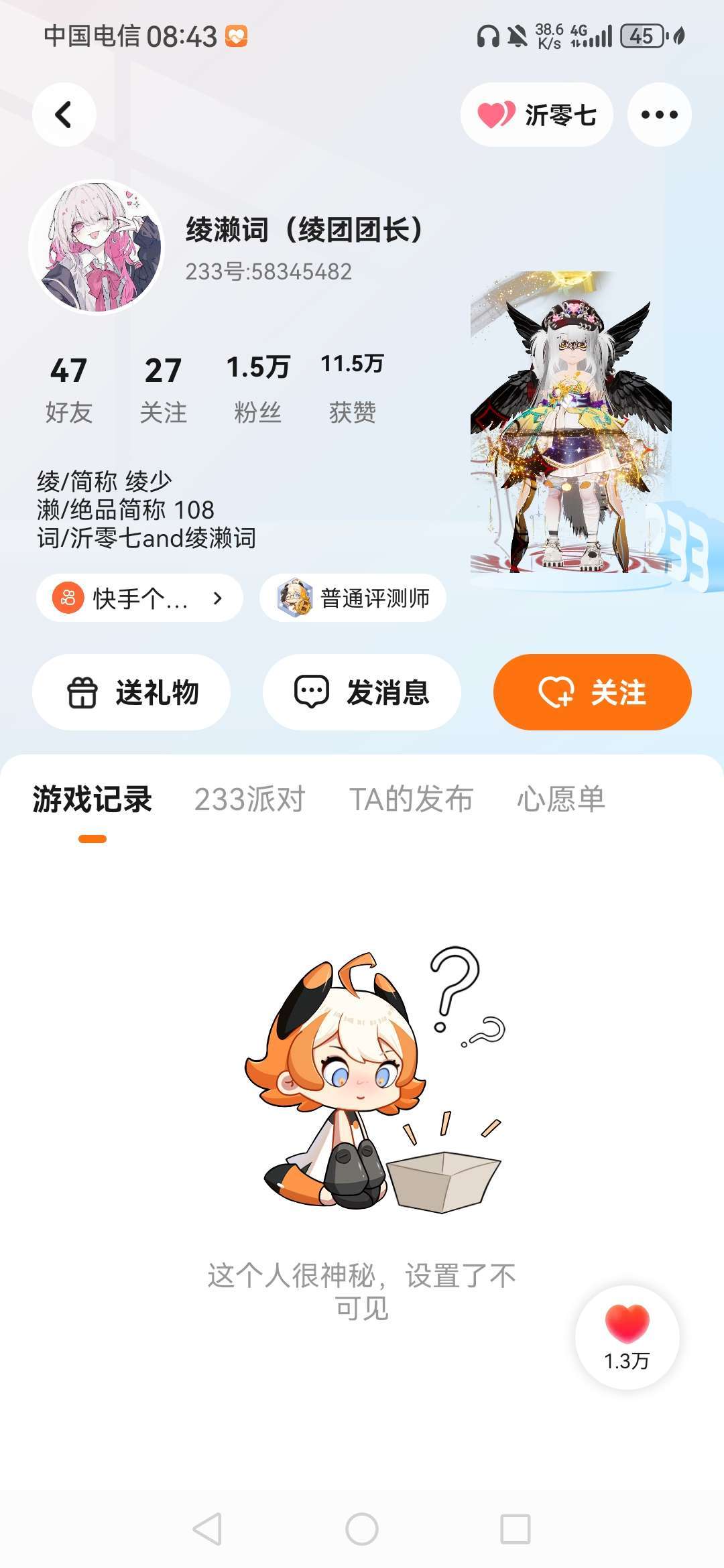This screenshot has width=724, height=1568.
Task: Open the 普通评测师 badge
Action: coord(353,598)
